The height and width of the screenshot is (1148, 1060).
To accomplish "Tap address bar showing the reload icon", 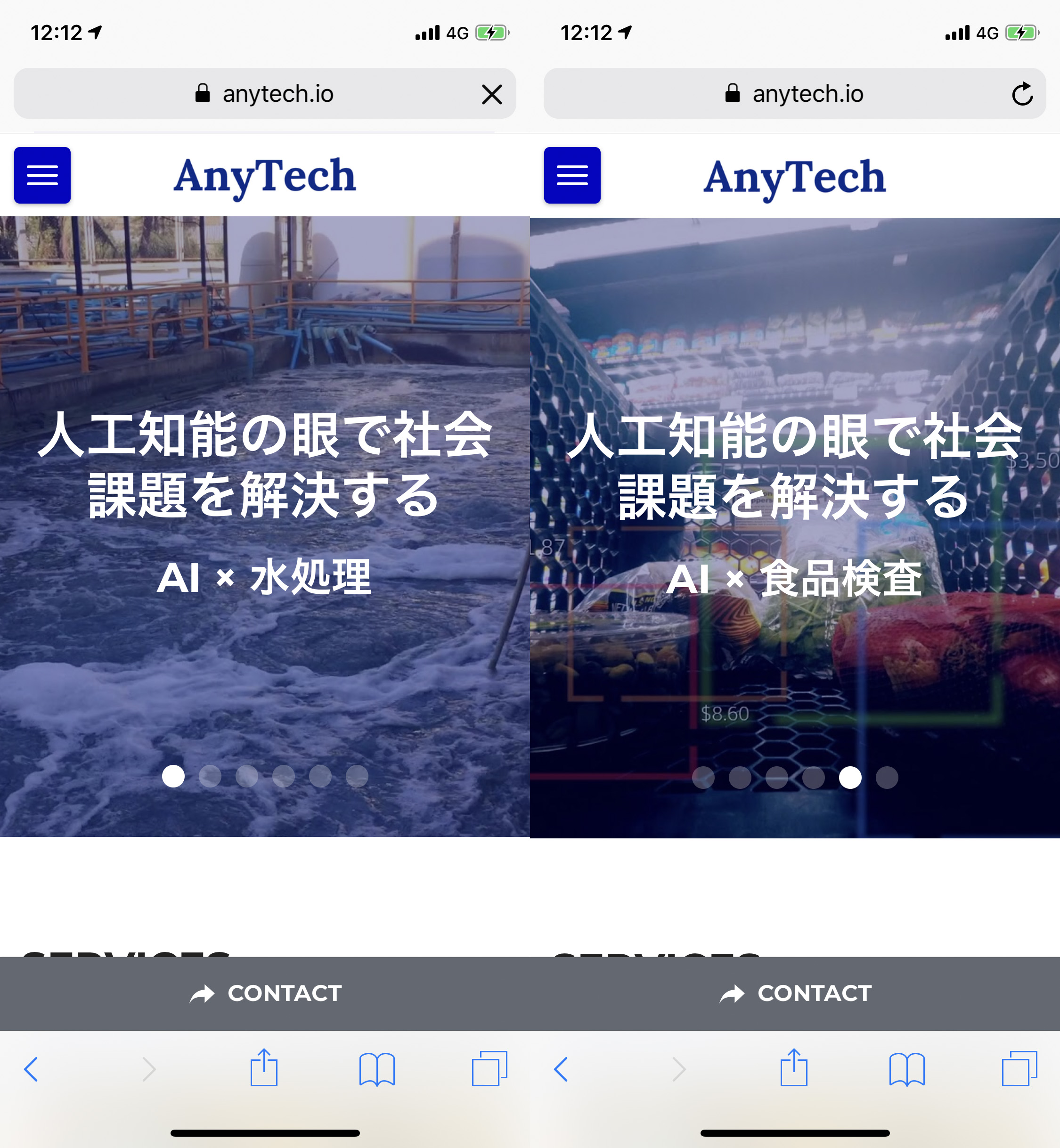I will click(x=795, y=93).
